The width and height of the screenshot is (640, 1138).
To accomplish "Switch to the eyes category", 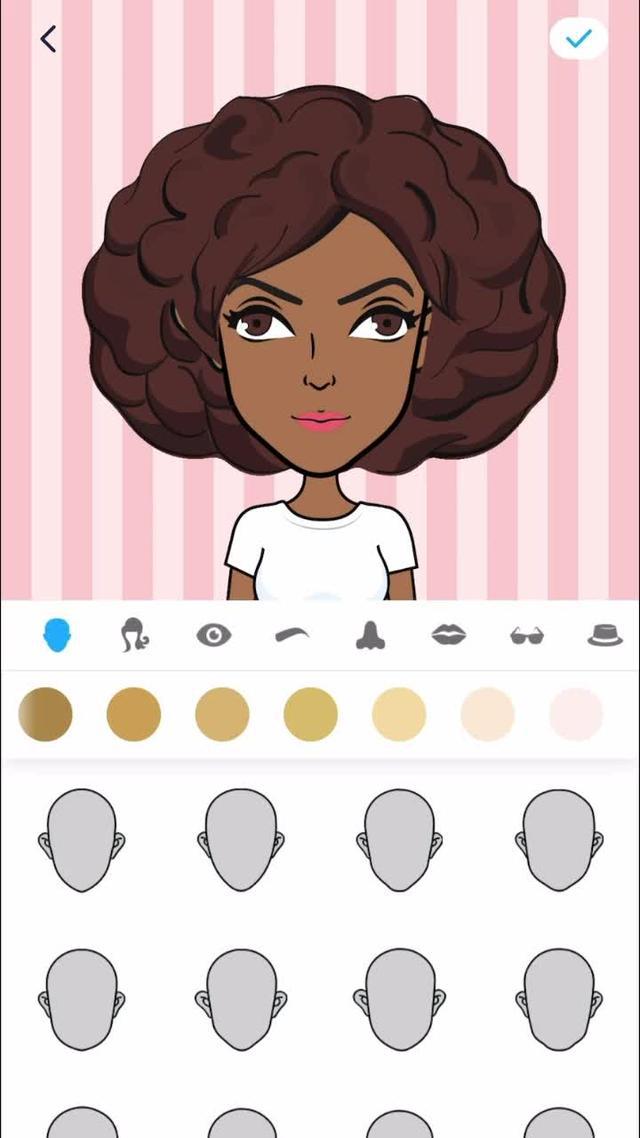I will [213, 635].
